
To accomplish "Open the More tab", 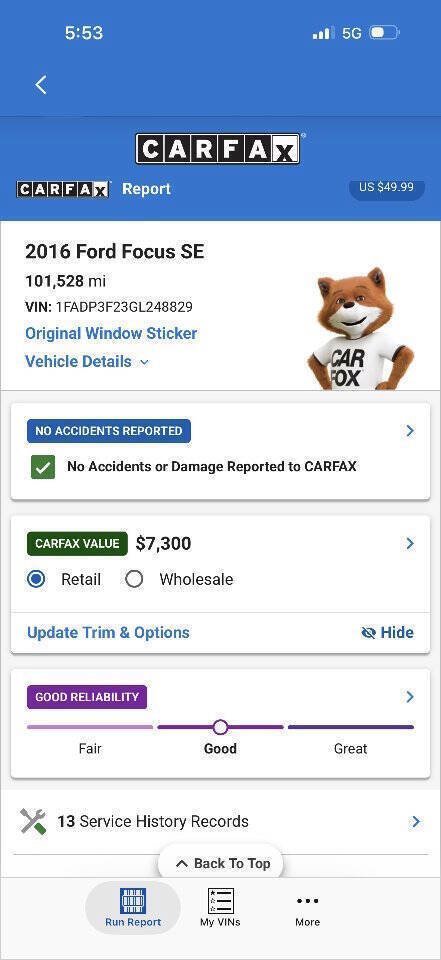I will (x=307, y=909).
